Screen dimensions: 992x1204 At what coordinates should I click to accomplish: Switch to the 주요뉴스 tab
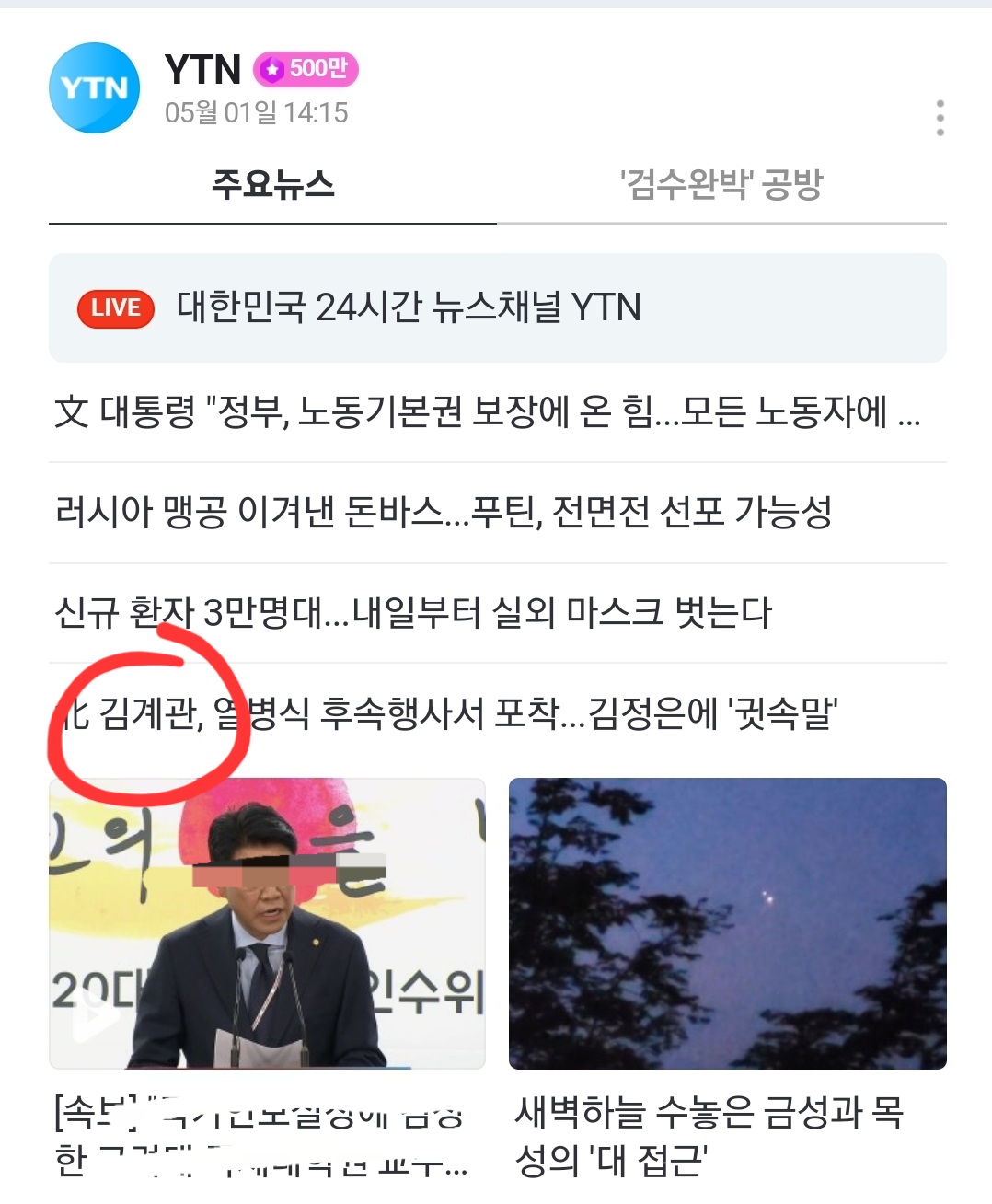pyautogui.click(x=272, y=185)
